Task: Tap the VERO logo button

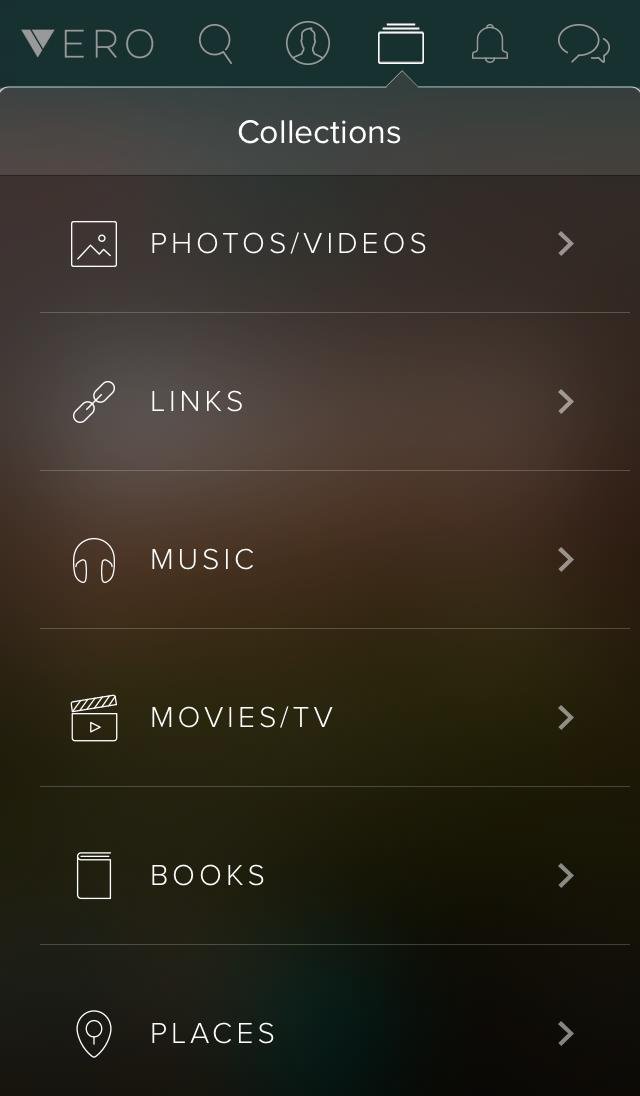Action: (88, 43)
